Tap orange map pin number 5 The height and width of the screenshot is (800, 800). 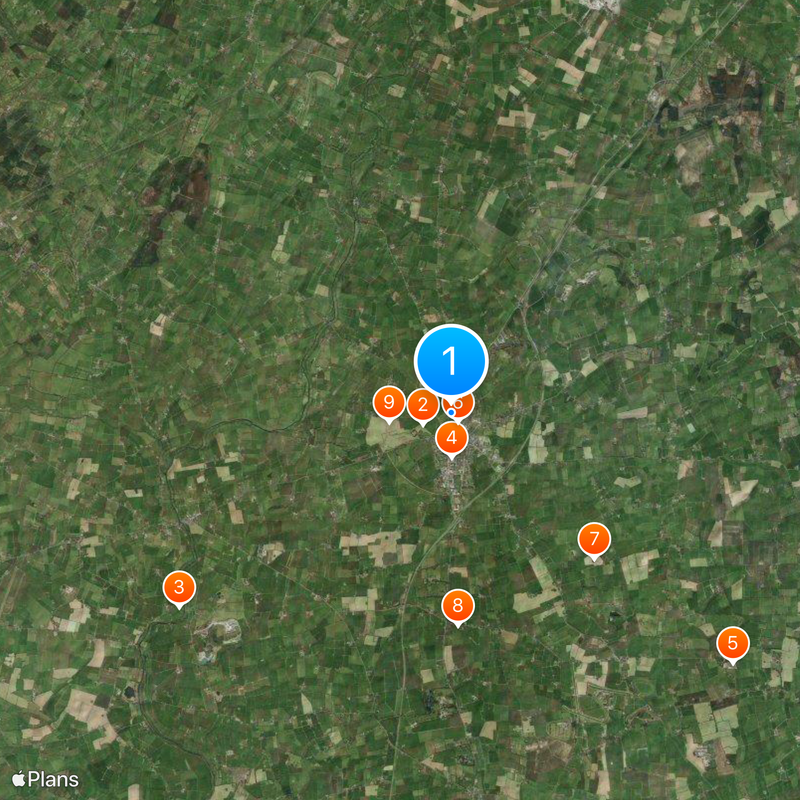(x=732, y=643)
